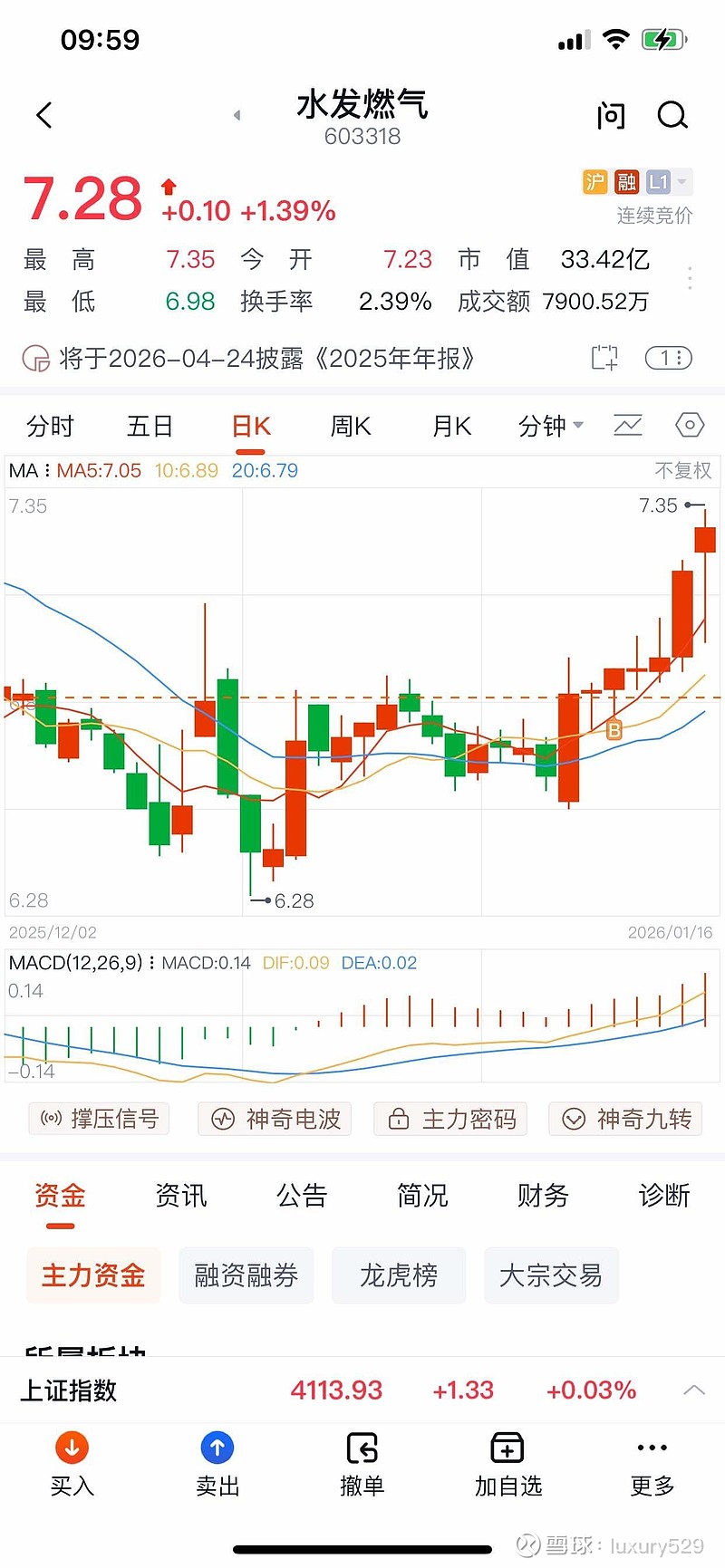Viewport: 725px width, 1568px height.
Task: Toggle the 主力密码 indicator
Action: [449, 1119]
